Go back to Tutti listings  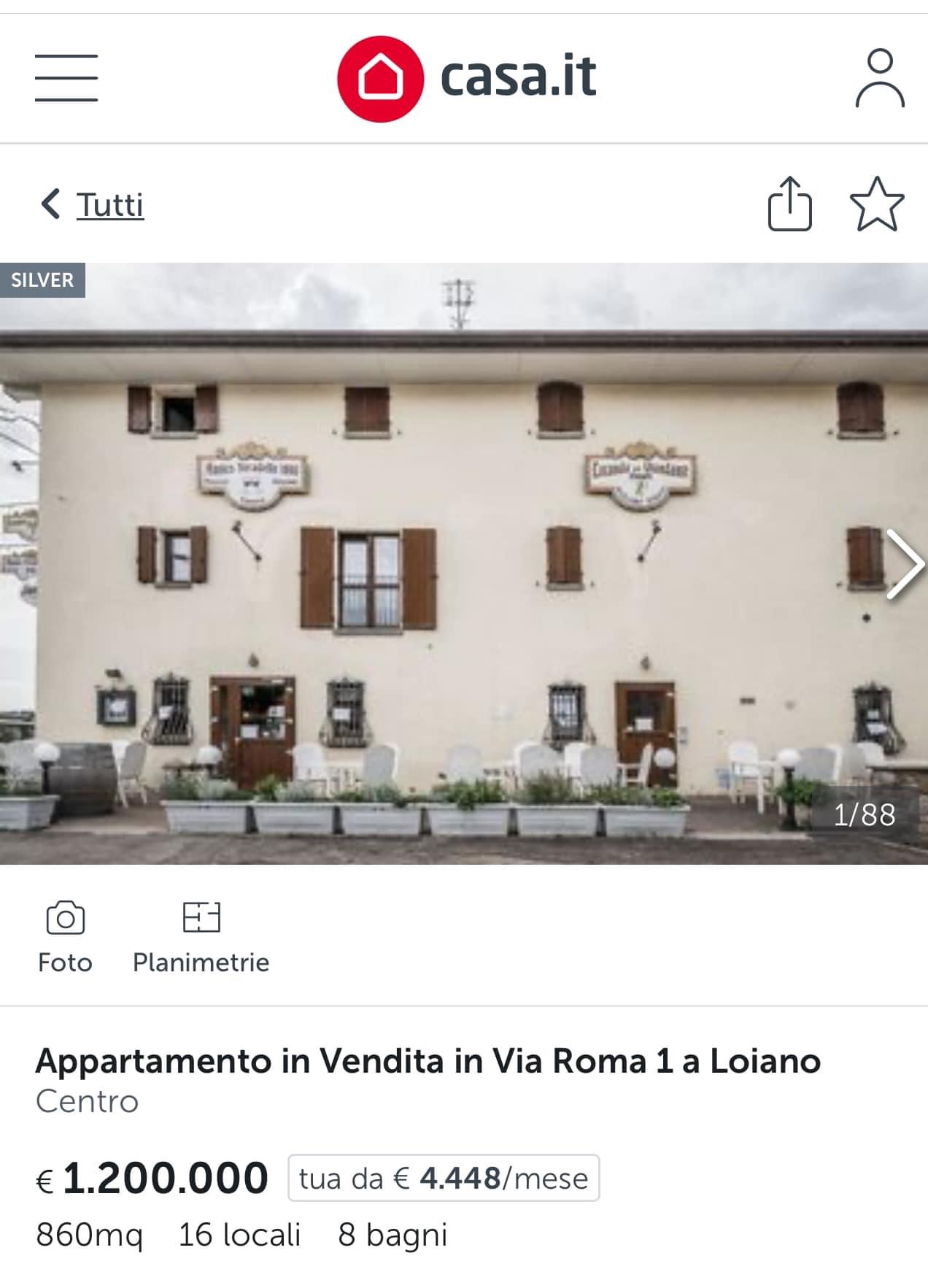pos(93,204)
